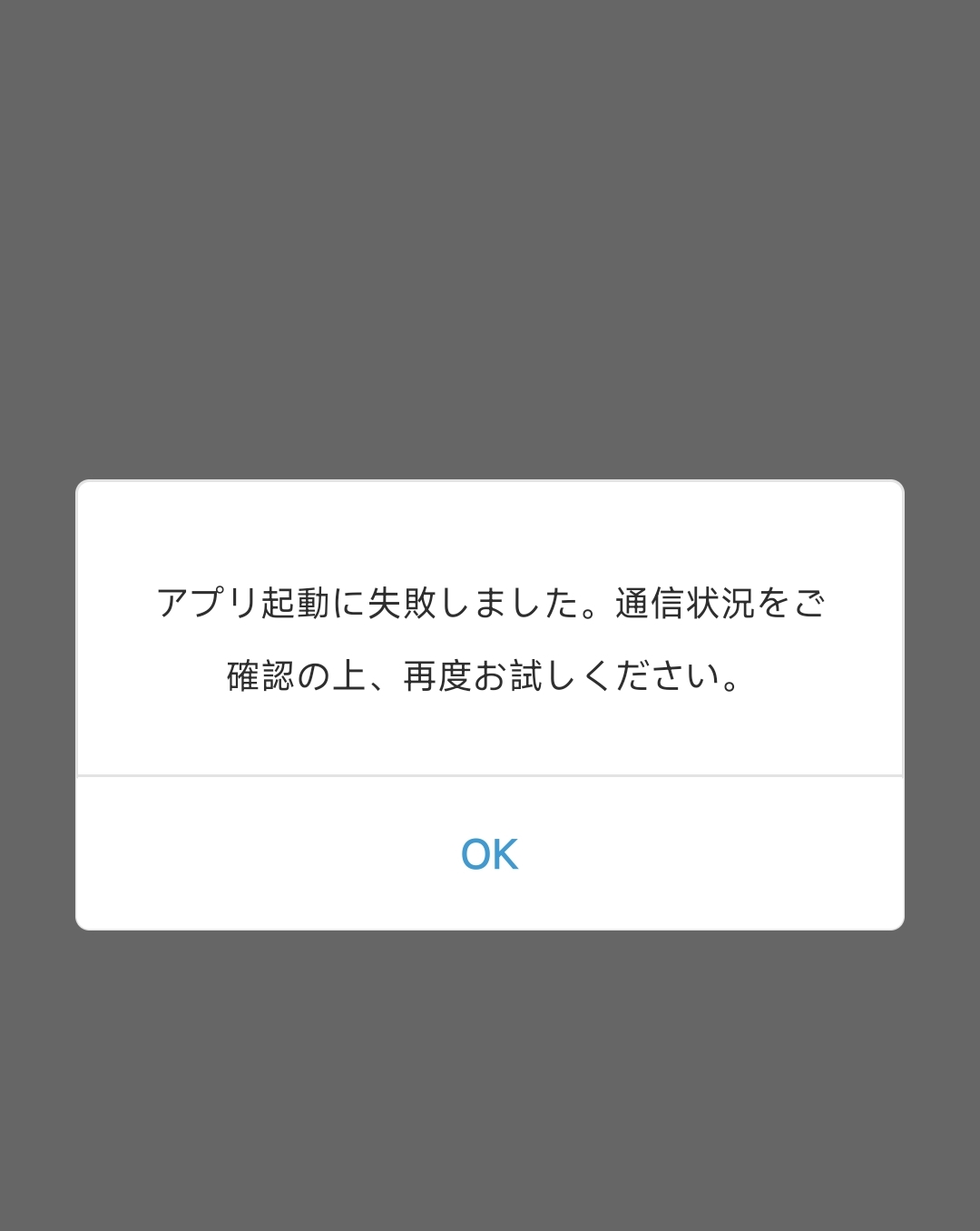Tap the empty area beneath the OK button

(490, 908)
